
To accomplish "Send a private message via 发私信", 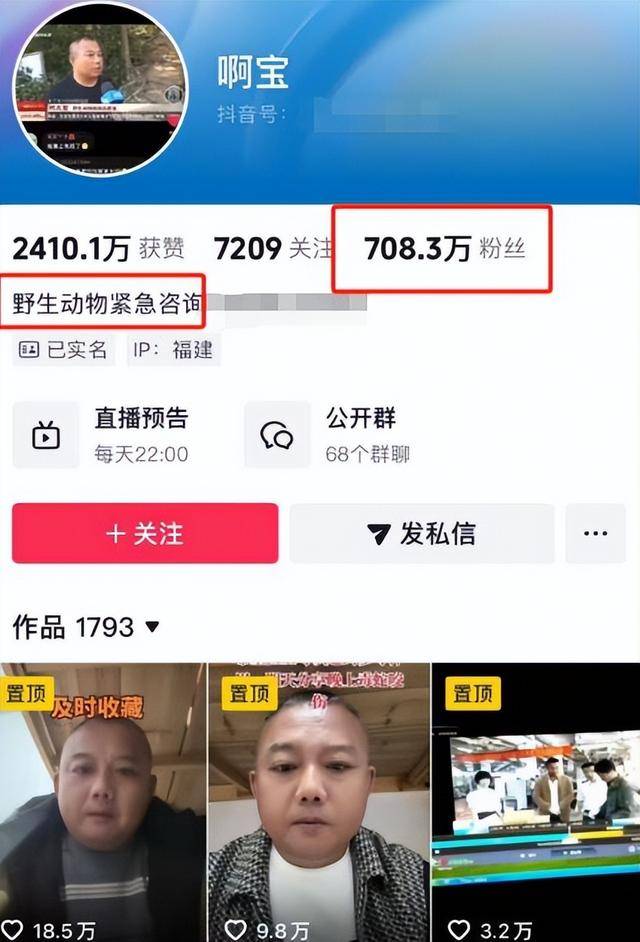I will [421, 533].
